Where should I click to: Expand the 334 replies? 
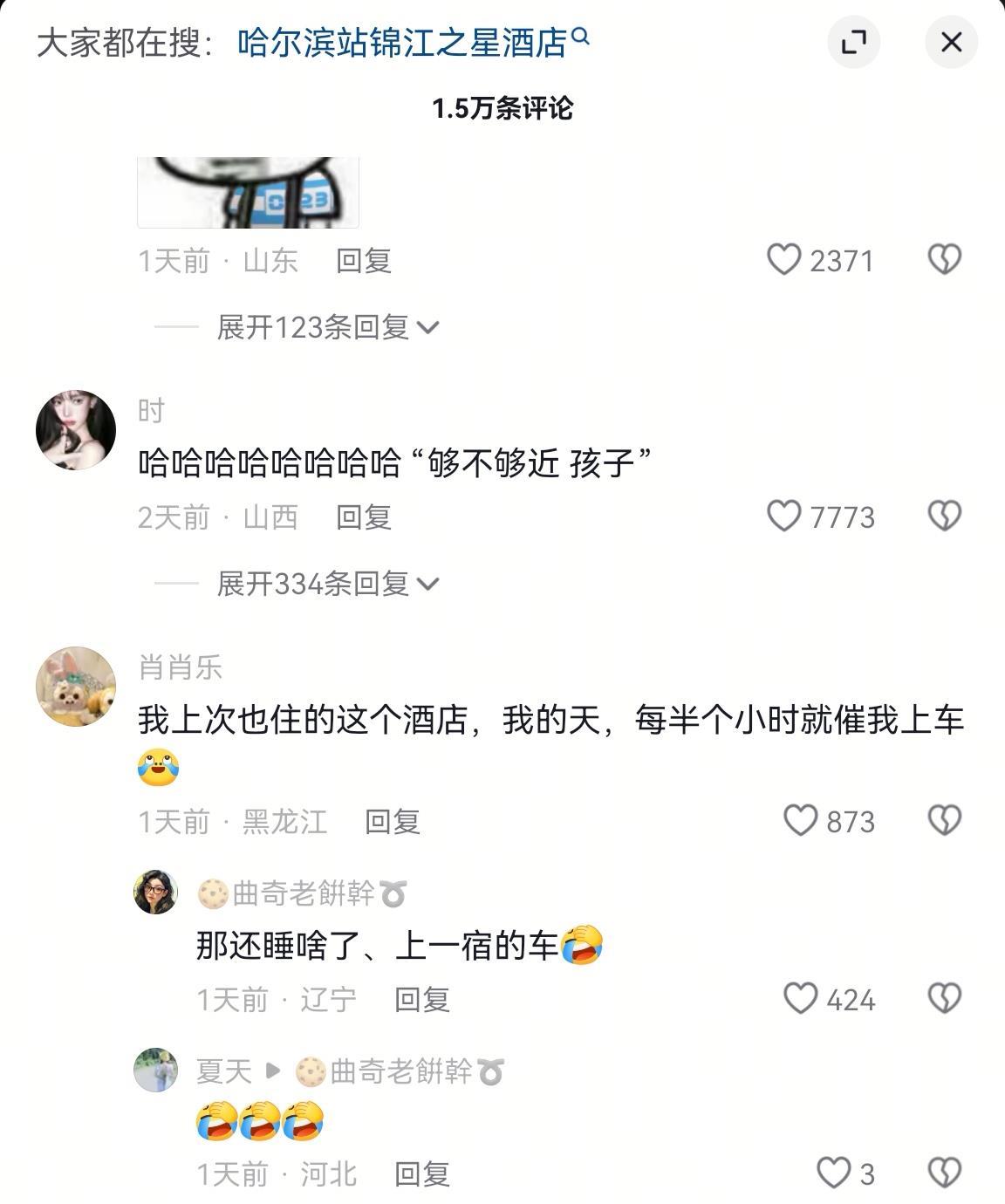327,584
